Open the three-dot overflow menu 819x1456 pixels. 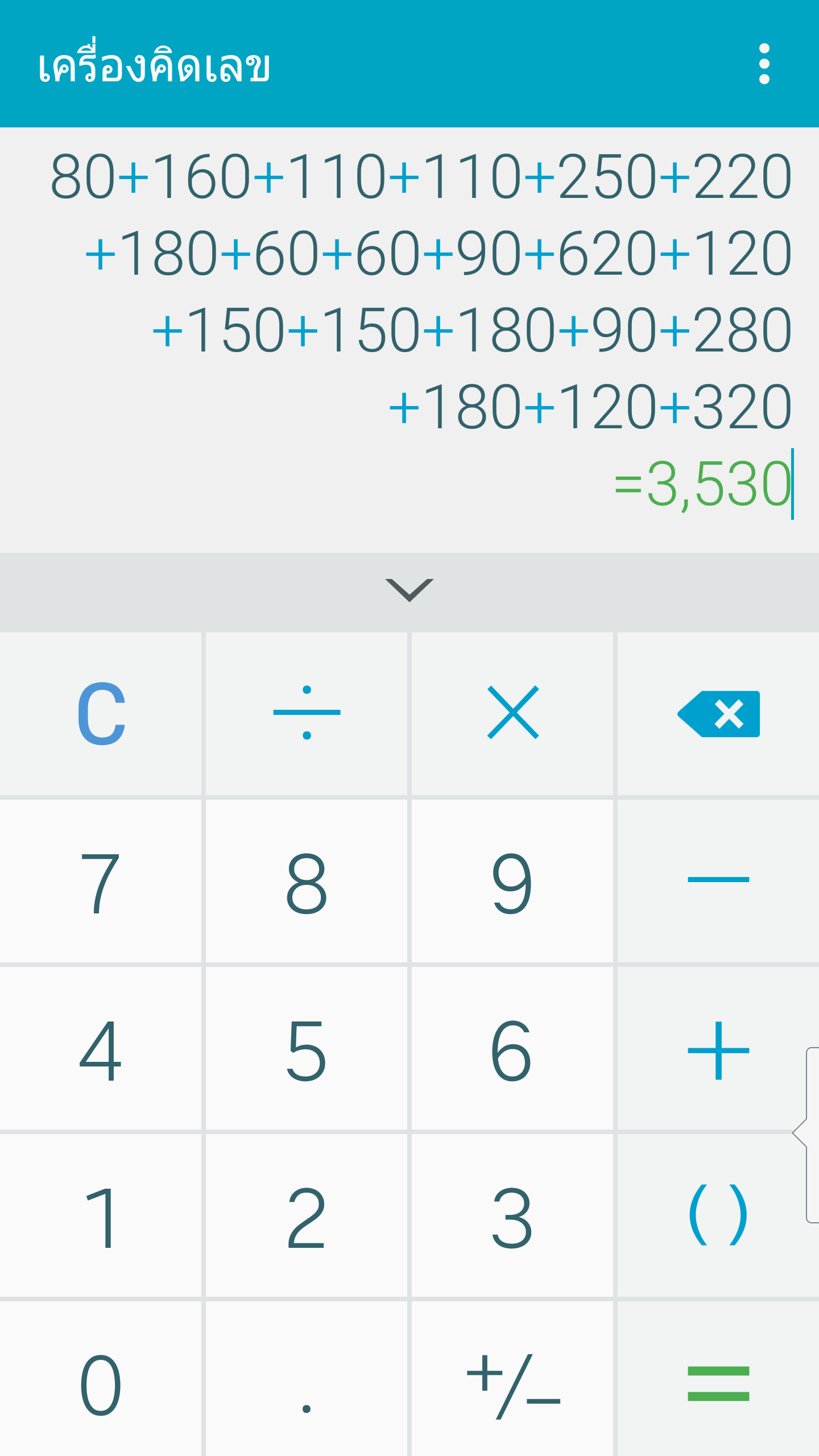click(764, 64)
